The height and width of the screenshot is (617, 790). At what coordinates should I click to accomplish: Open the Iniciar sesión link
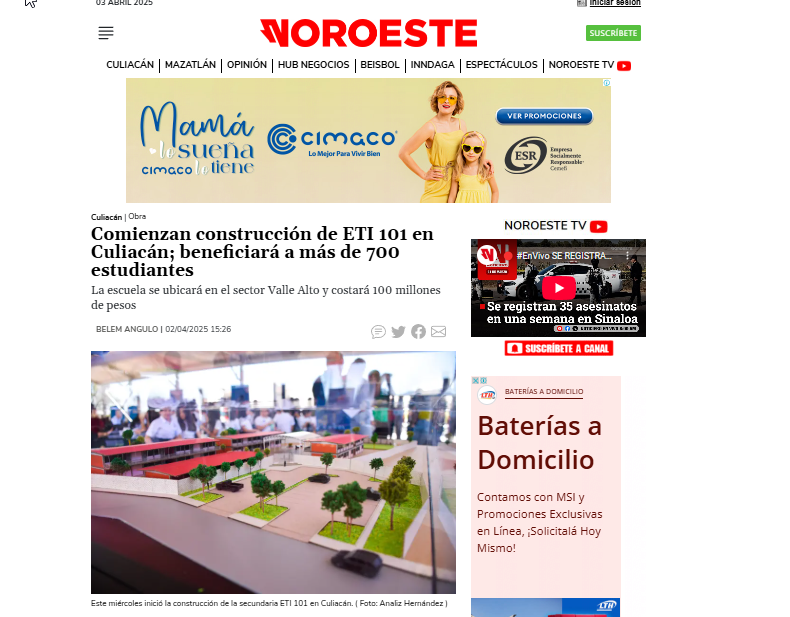(615, 3)
